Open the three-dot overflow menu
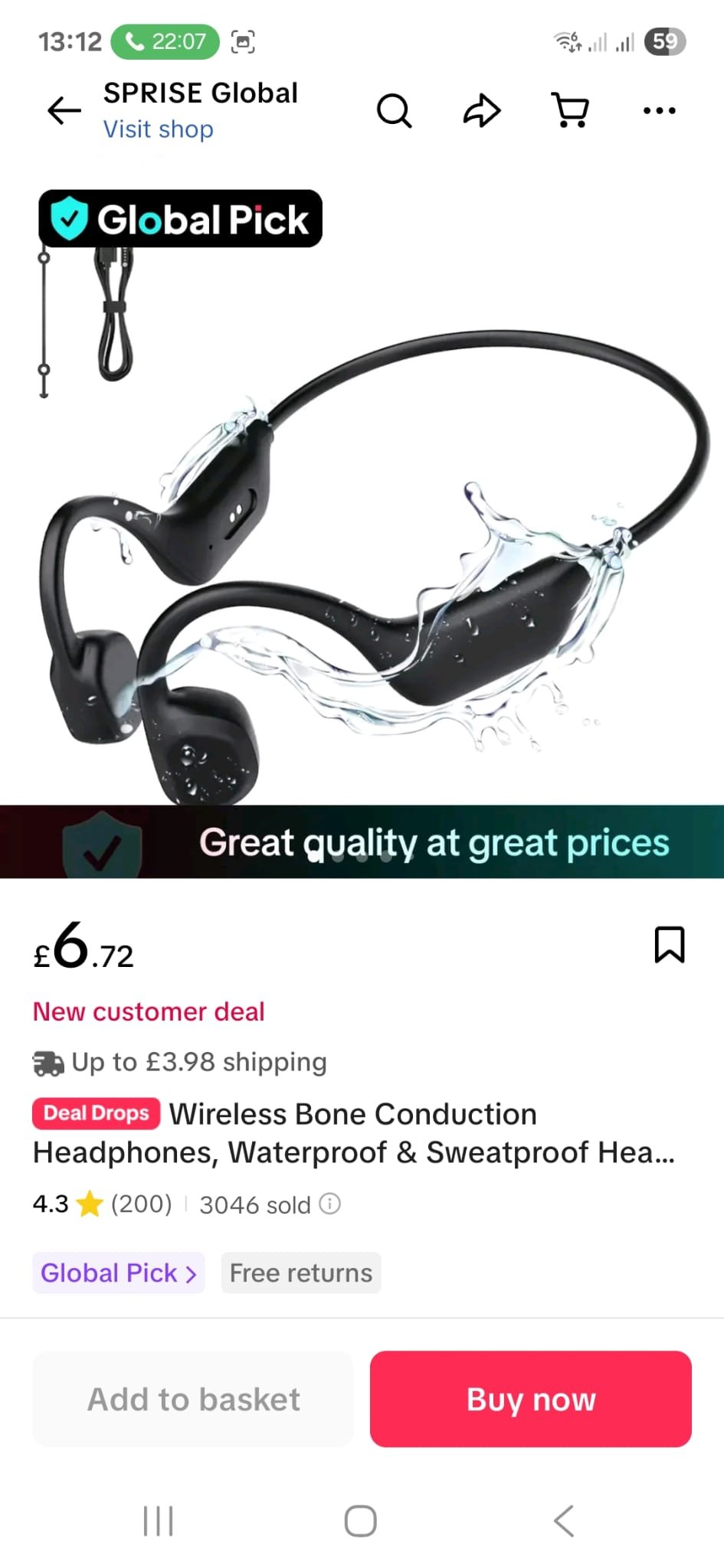This screenshot has width=724, height=1568. pos(659,111)
